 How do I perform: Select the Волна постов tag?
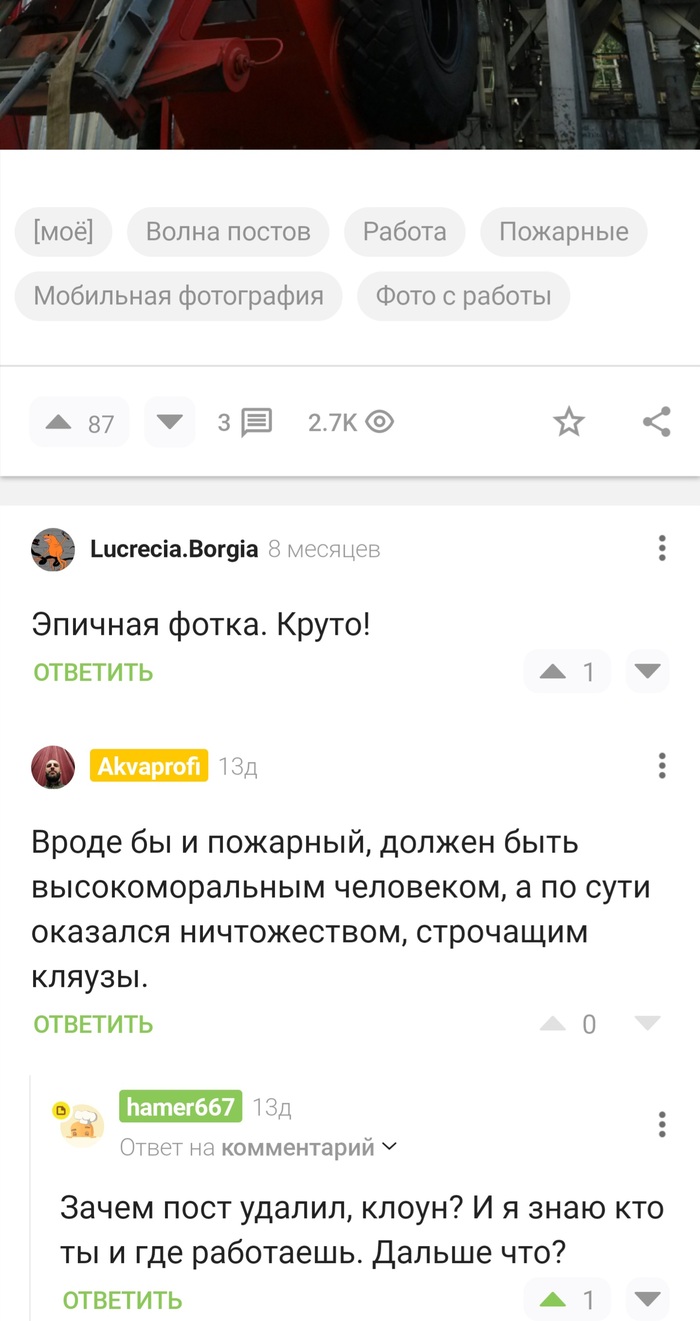point(228,232)
